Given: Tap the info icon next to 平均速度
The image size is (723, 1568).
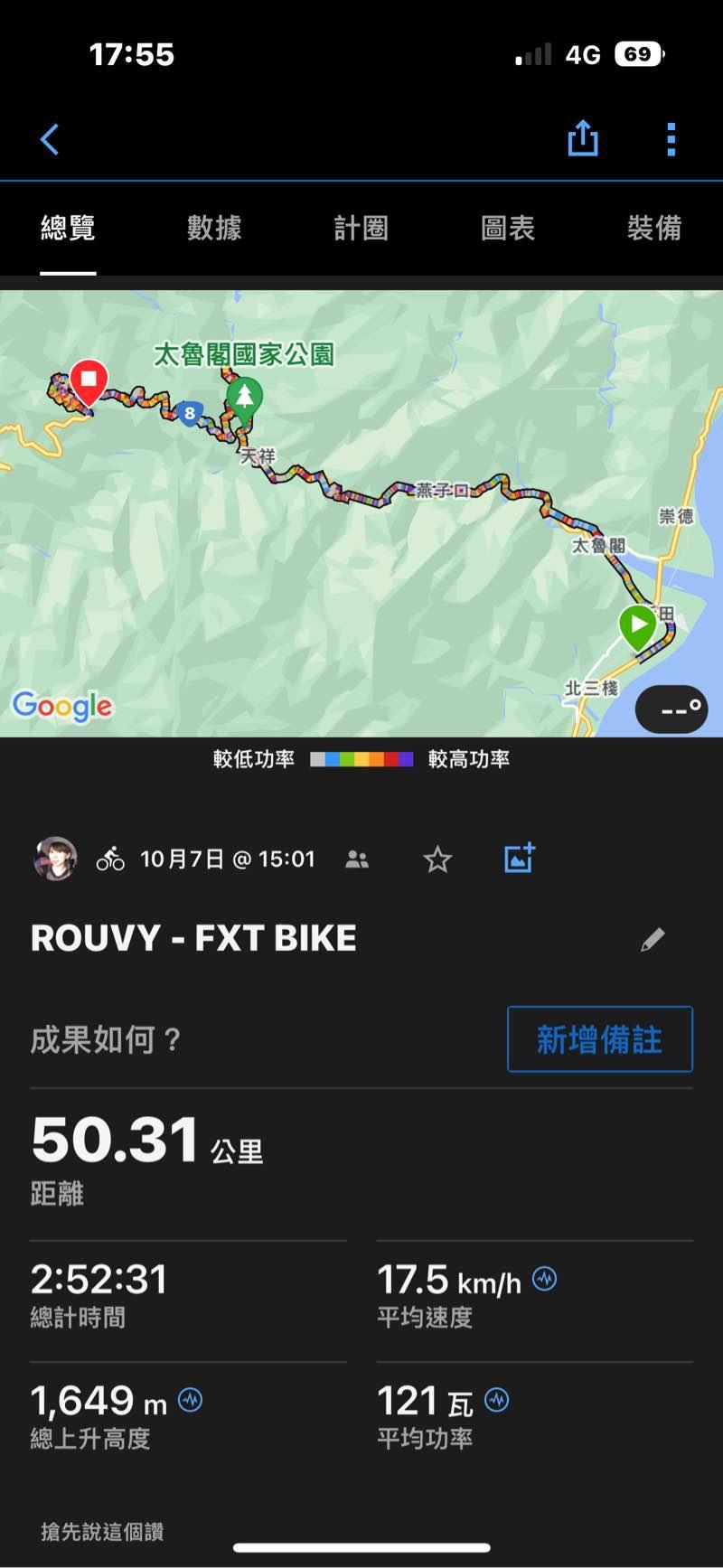Looking at the screenshot, I should [x=544, y=1279].
